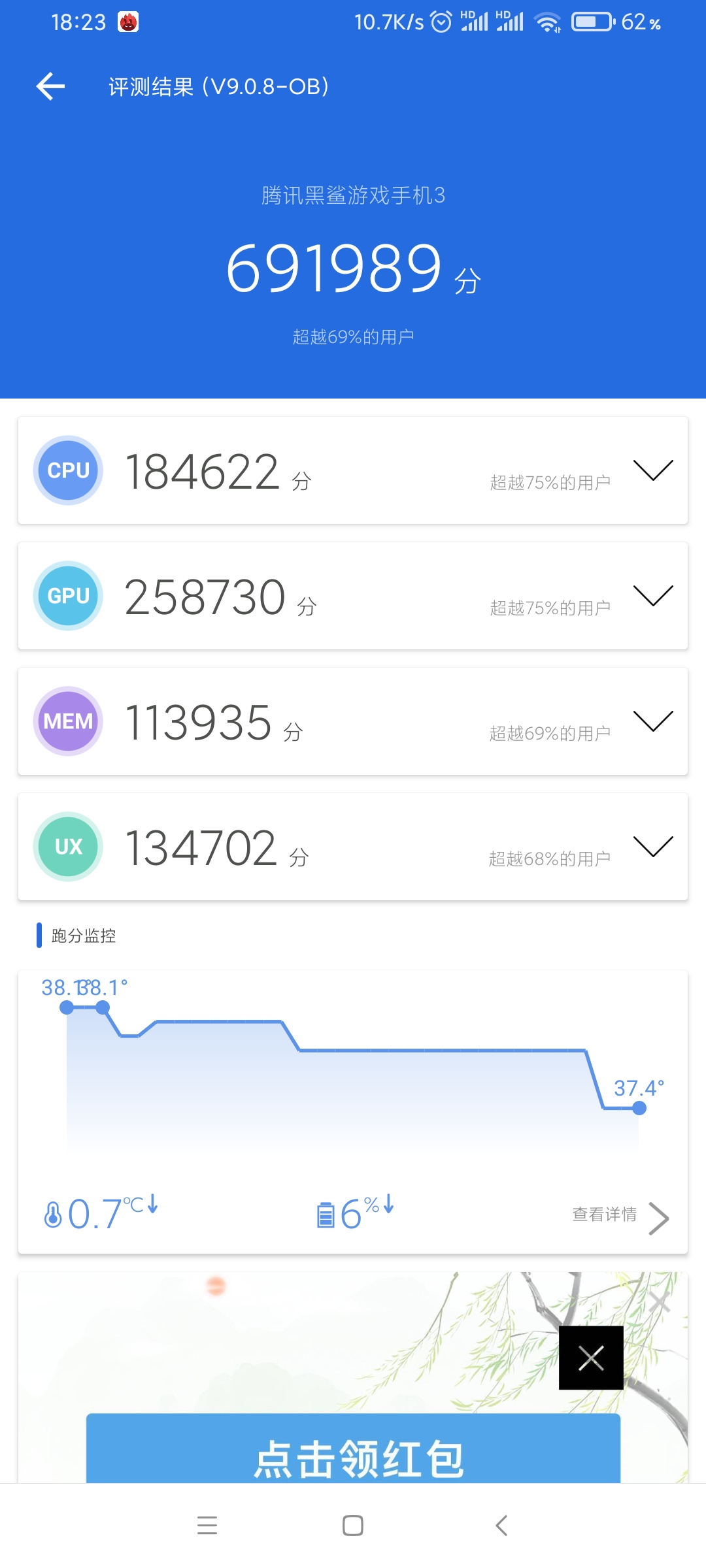
Task: Expand the MEM score details
Action: coord(653,721)
